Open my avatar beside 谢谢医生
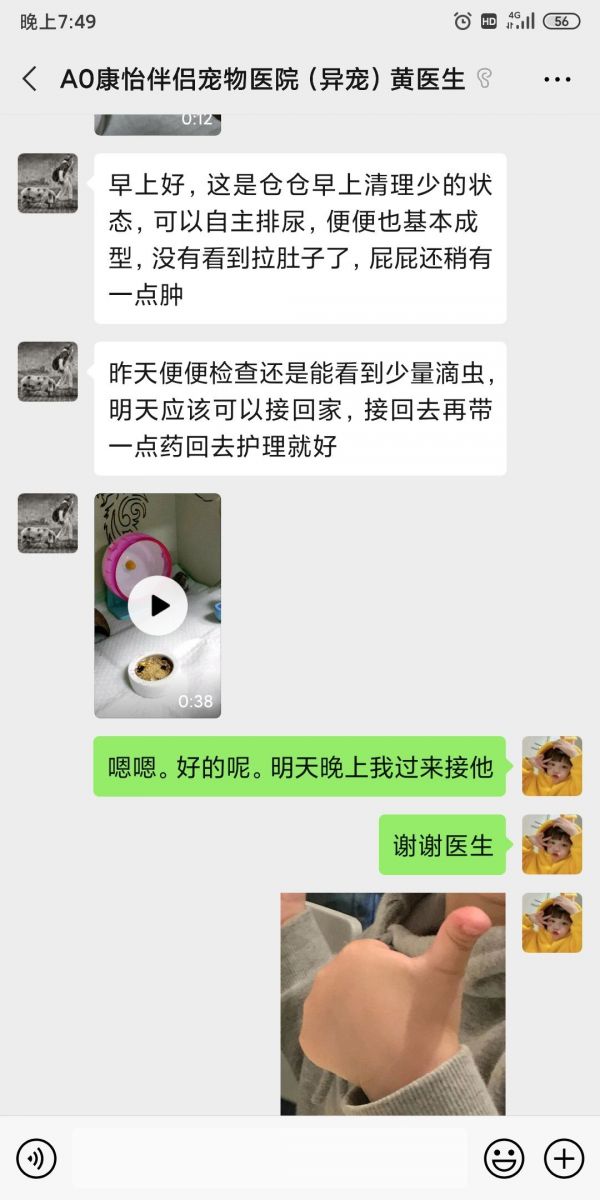 [551, 844]
